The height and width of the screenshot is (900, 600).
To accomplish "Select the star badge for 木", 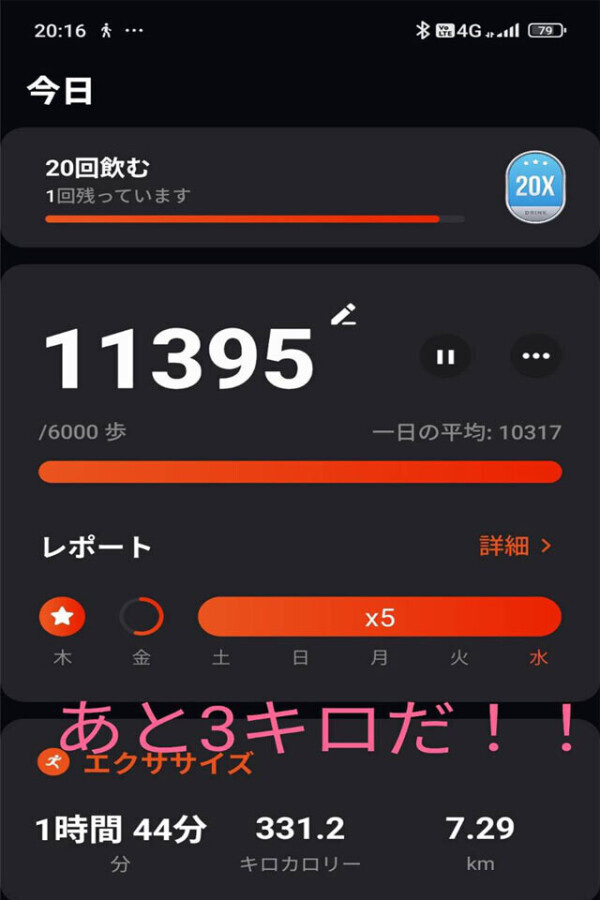I will click(62, 618).
